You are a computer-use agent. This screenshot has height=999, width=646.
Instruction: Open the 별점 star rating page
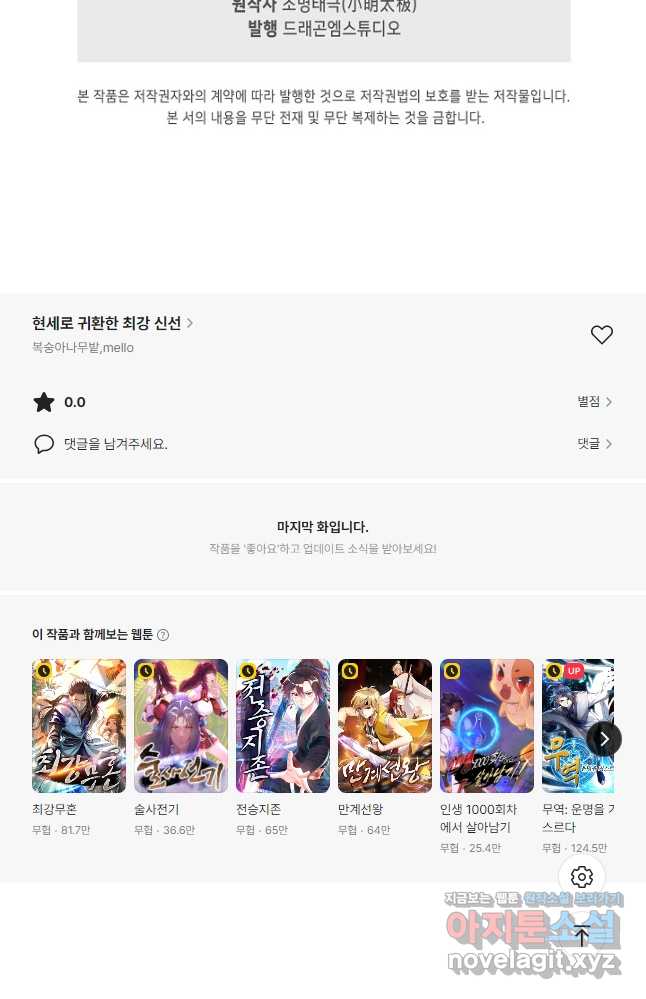click(x=594, y=402)
